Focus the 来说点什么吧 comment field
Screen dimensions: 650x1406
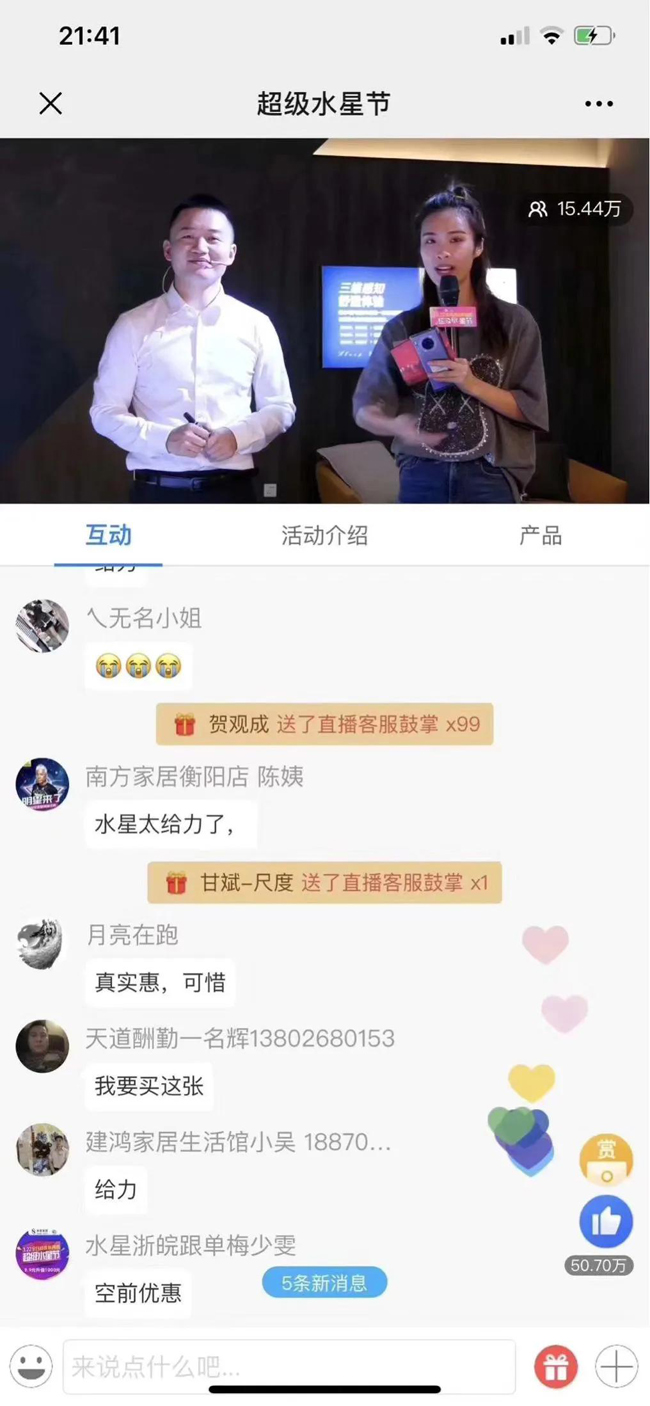pyautogui.click(x=288, y=1366)
